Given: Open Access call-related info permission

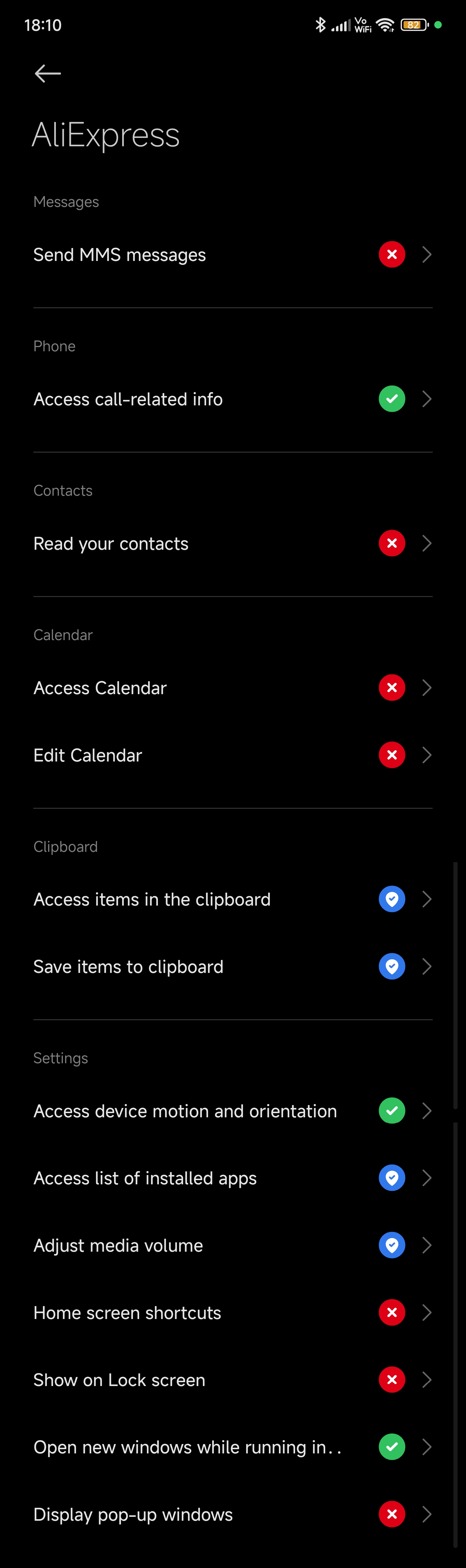Looking at the screenshot, I should (232, 399).
